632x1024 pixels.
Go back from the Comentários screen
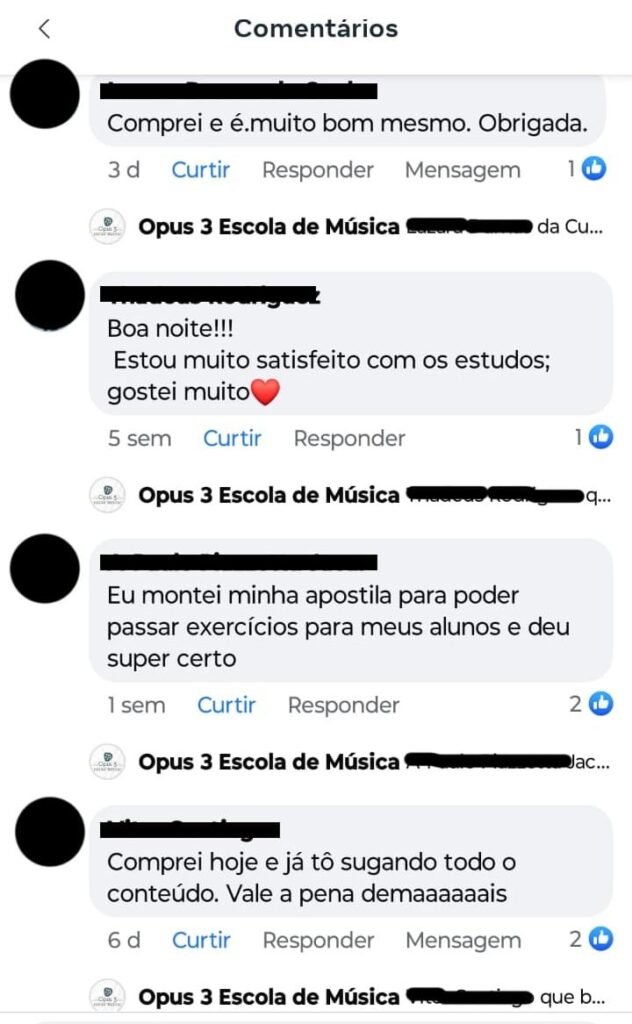[43, 29]
